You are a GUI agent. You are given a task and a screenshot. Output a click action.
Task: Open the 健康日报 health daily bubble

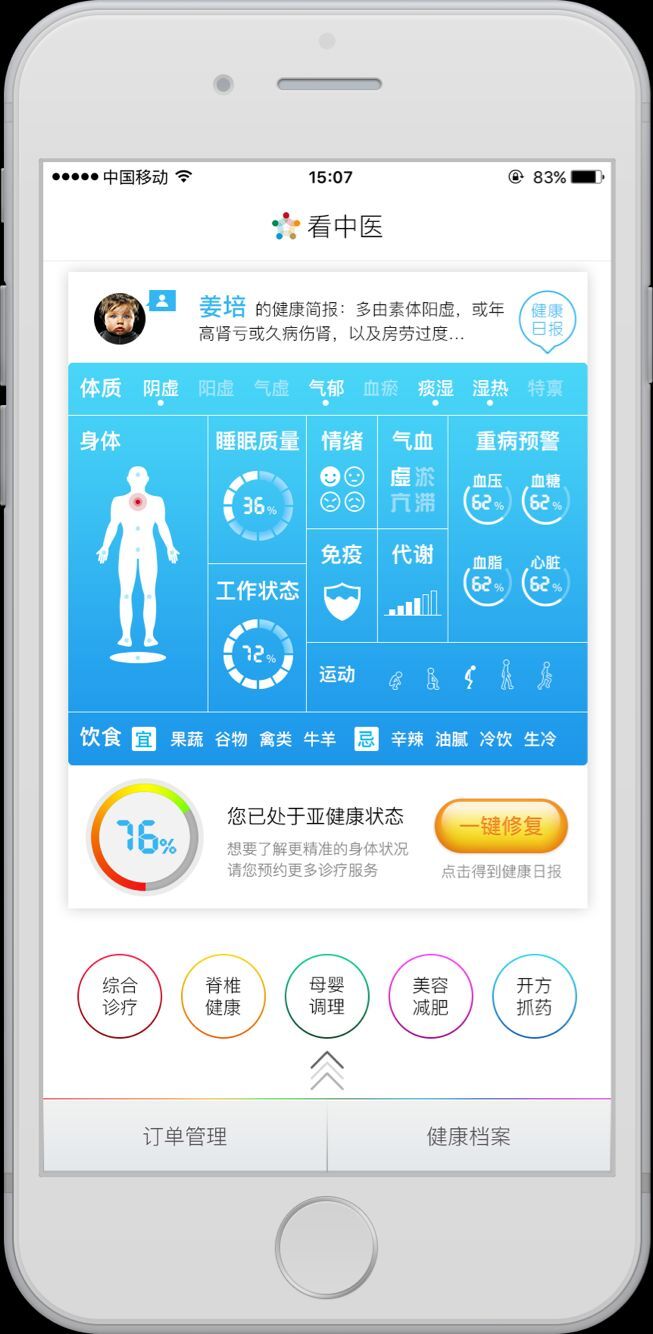(547, 320)
